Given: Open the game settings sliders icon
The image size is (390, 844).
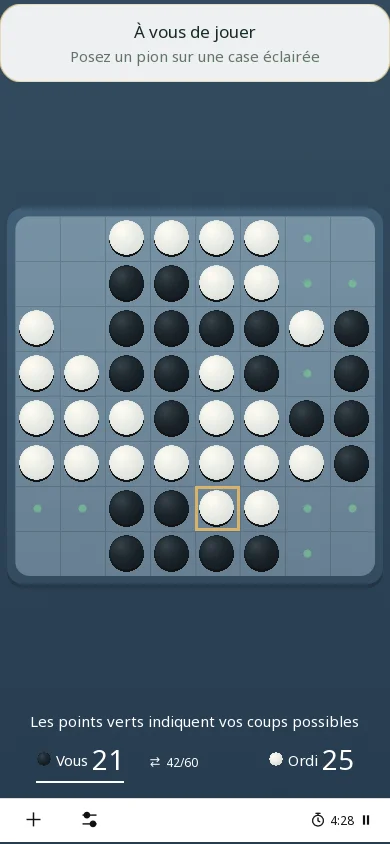Looking at the screenshot, I should click(x=89, y=820).
